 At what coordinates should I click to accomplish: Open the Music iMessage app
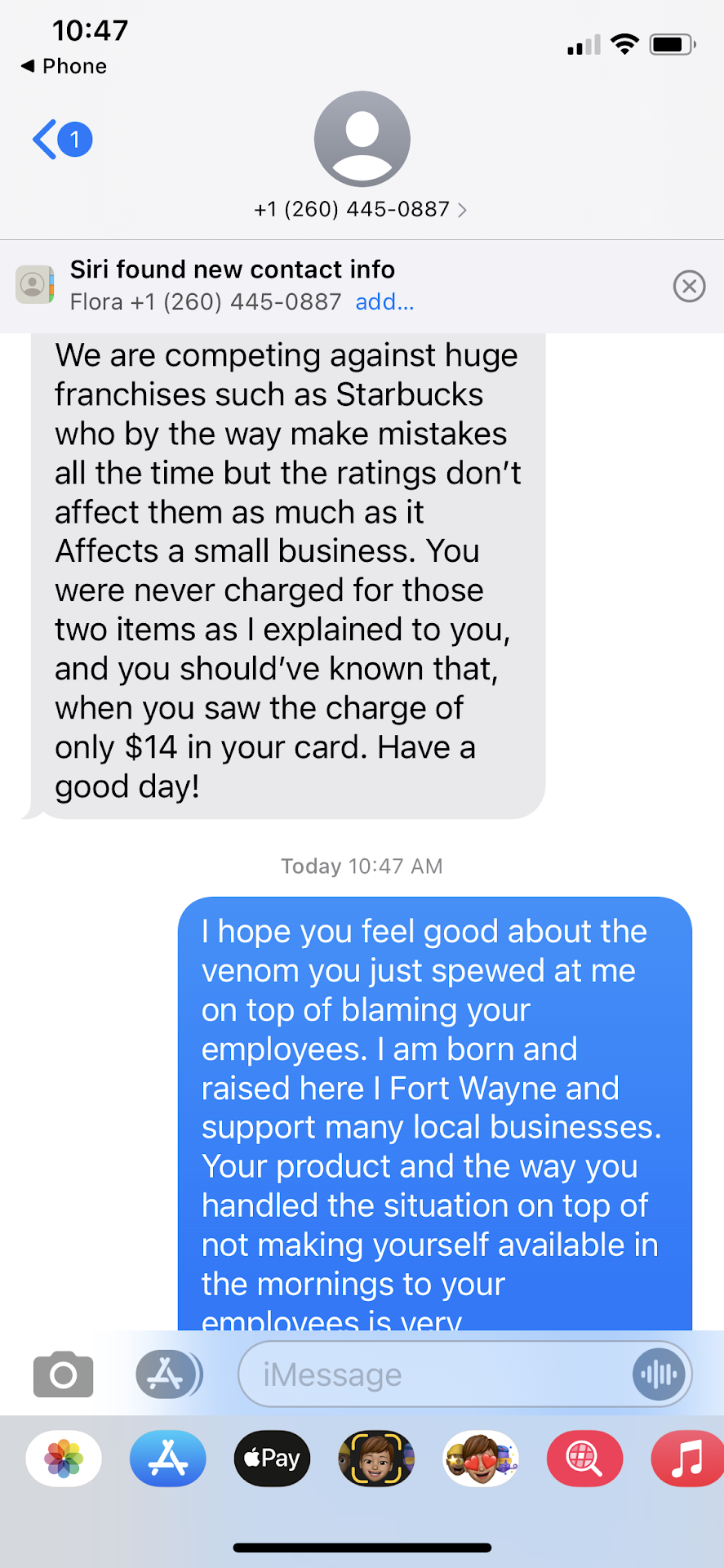click(687, 1459)
